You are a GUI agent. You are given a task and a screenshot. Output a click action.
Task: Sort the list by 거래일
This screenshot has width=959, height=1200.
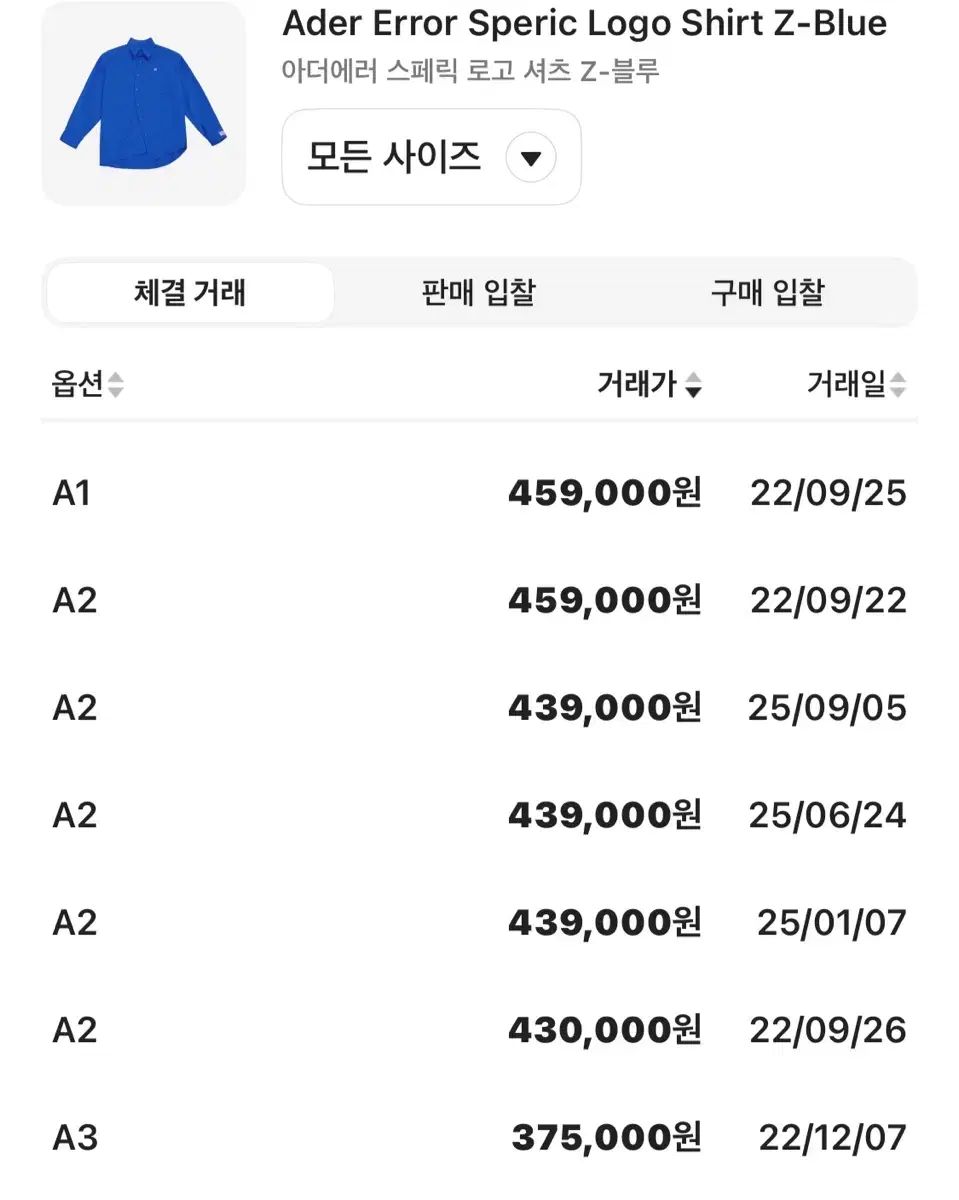(856, 384)
